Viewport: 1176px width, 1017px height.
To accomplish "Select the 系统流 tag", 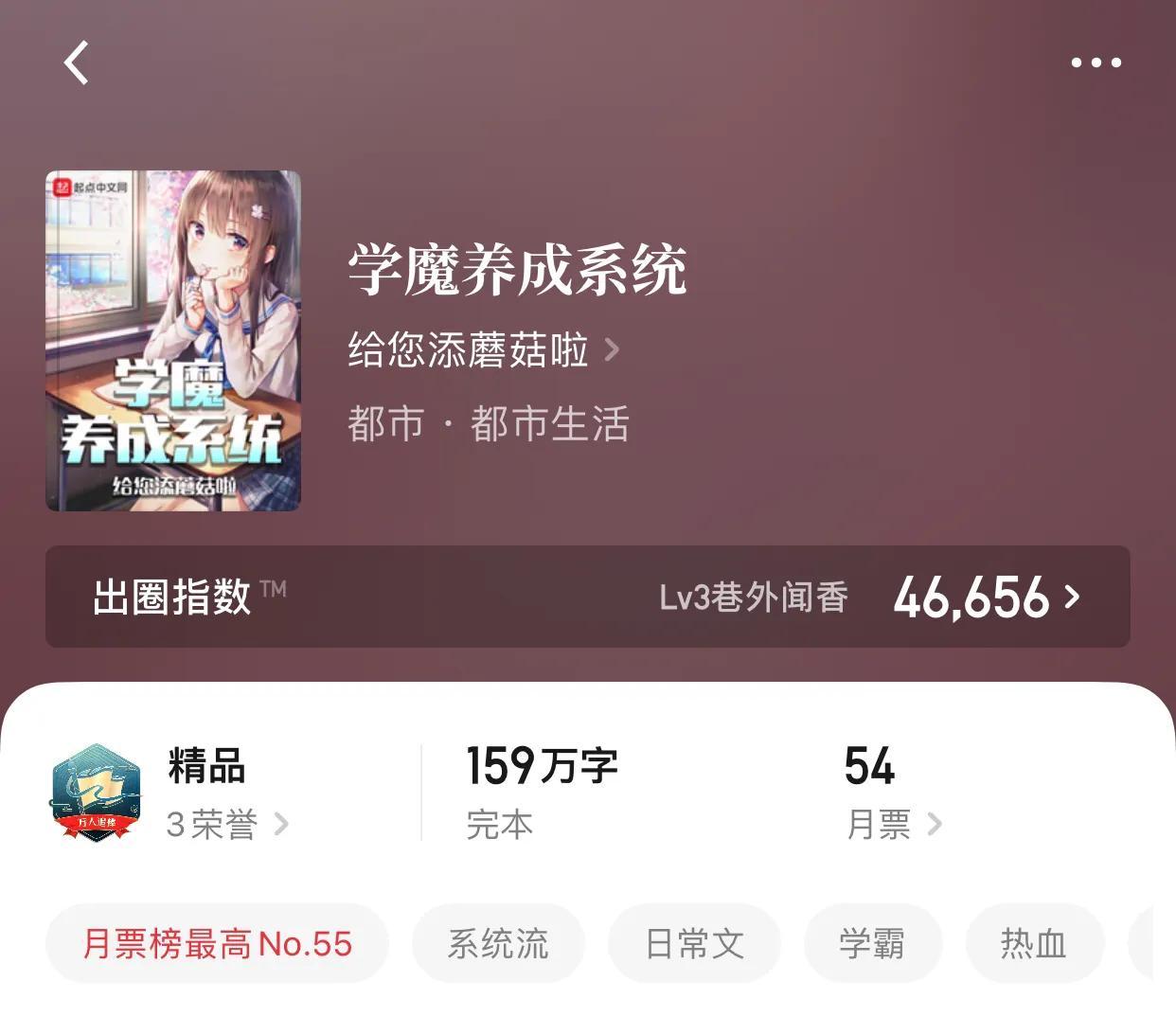I will point(498,943).
